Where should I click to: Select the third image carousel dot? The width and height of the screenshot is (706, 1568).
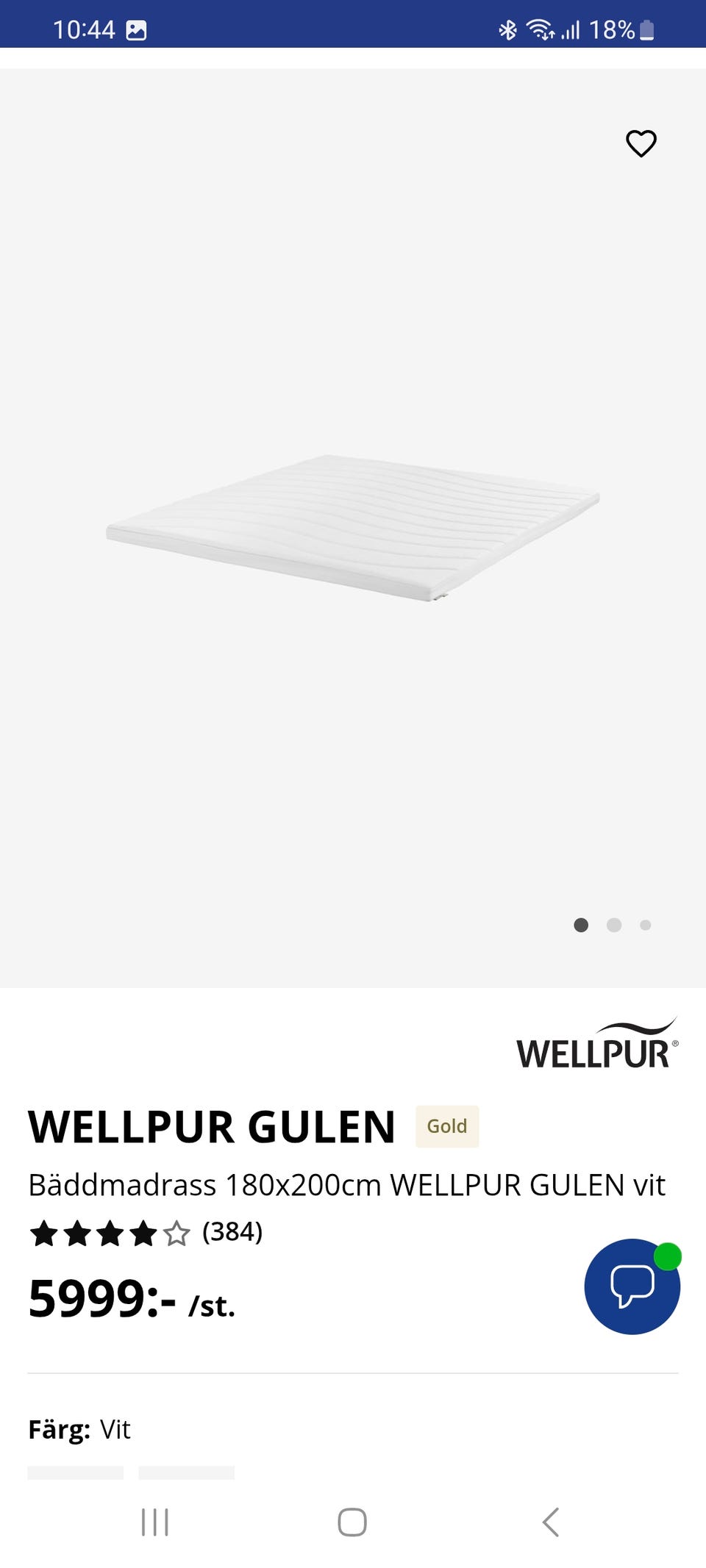click(645, 926)
